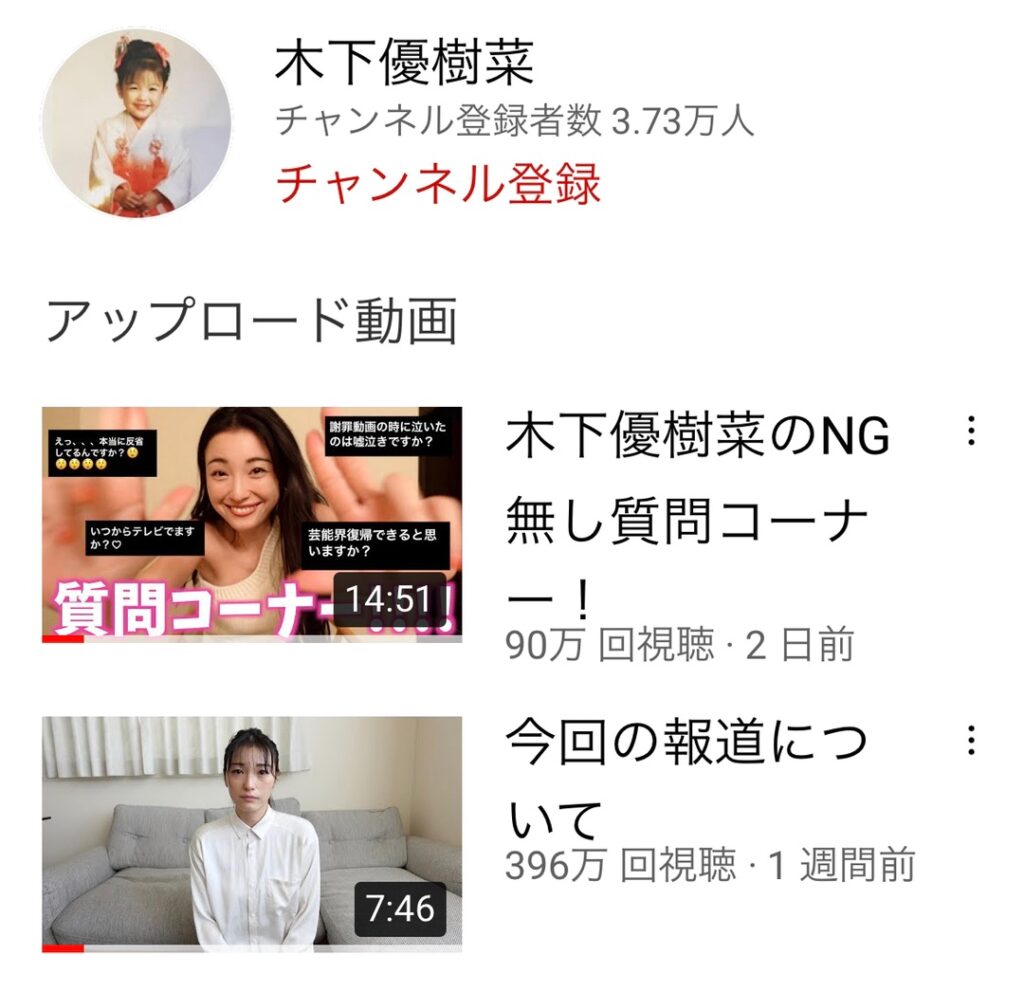The height and width of the screenshot is (992, 1024).
Task: Play the 7:46 video thumbnail
Action: [x=252, y=833]
